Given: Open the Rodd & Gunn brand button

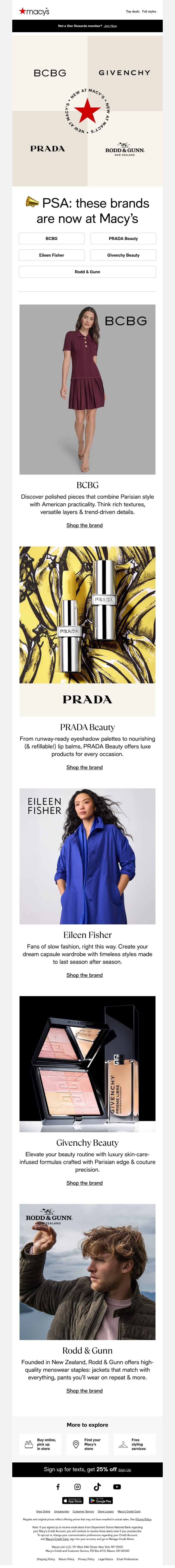Looking at the screenshot, I should pyautogui.click(x=87, y=272).
